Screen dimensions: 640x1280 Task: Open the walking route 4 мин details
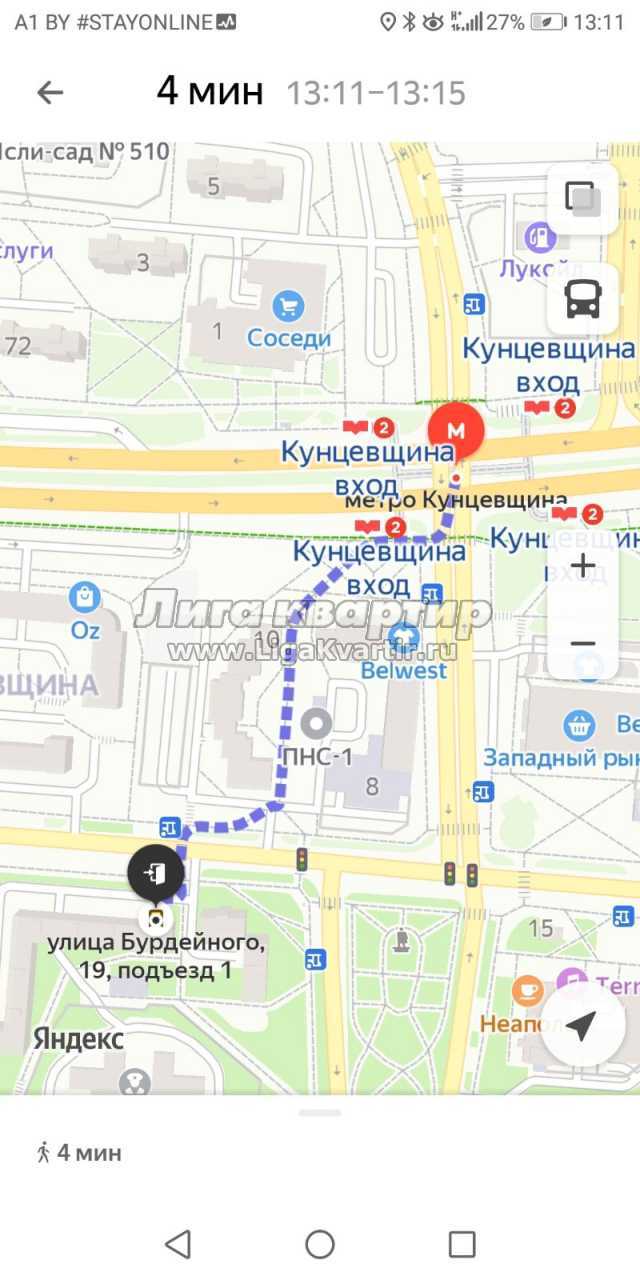coord(80,1153)
